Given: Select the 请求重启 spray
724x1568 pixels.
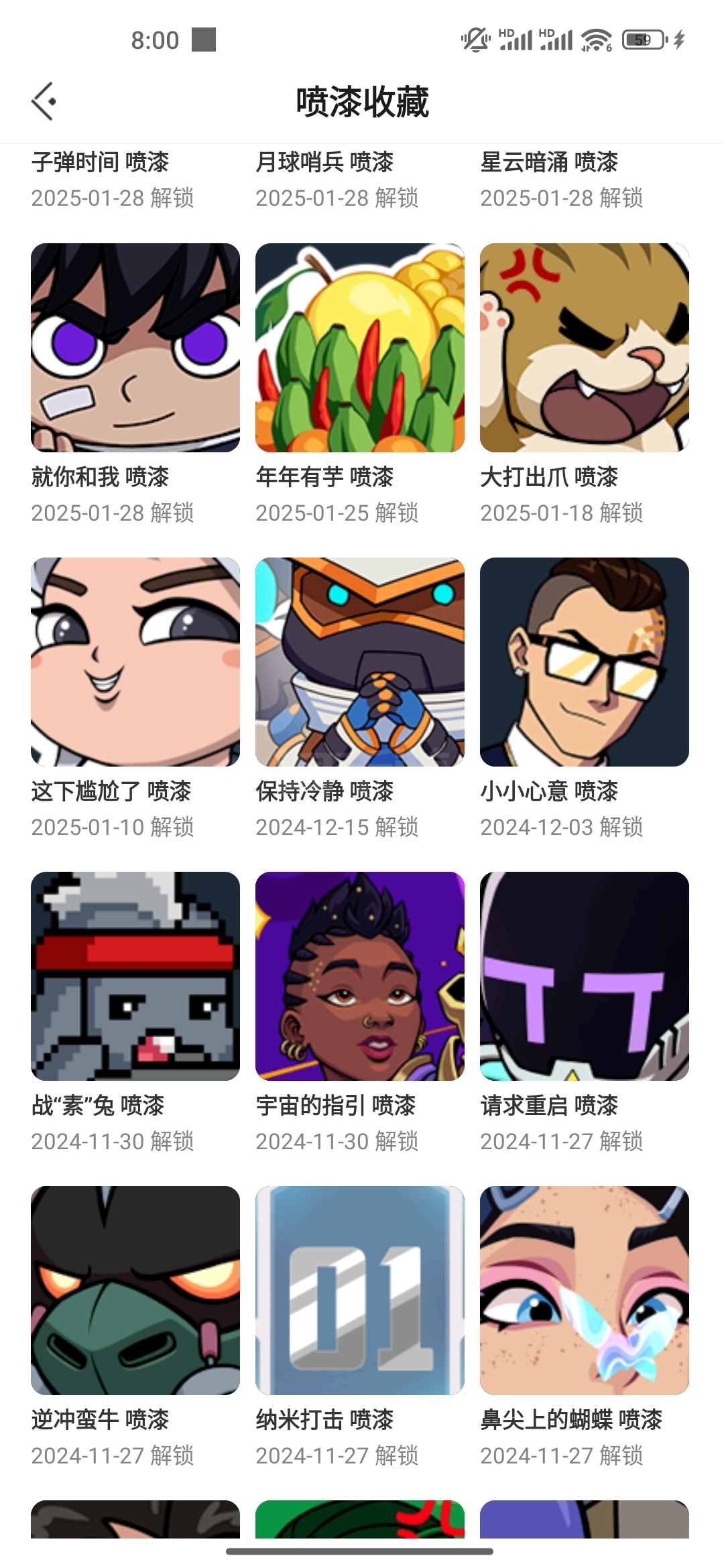Looking at the screenshot, I should pyautogui.click(x=585, y=976).
